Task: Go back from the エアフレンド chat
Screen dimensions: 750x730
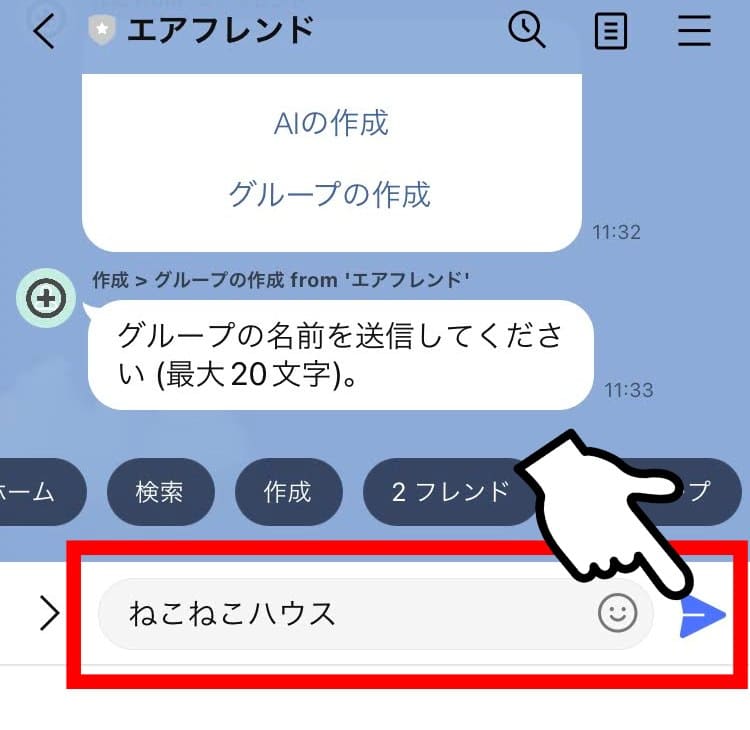Action: pyautogui.click(x=44, y=31)
